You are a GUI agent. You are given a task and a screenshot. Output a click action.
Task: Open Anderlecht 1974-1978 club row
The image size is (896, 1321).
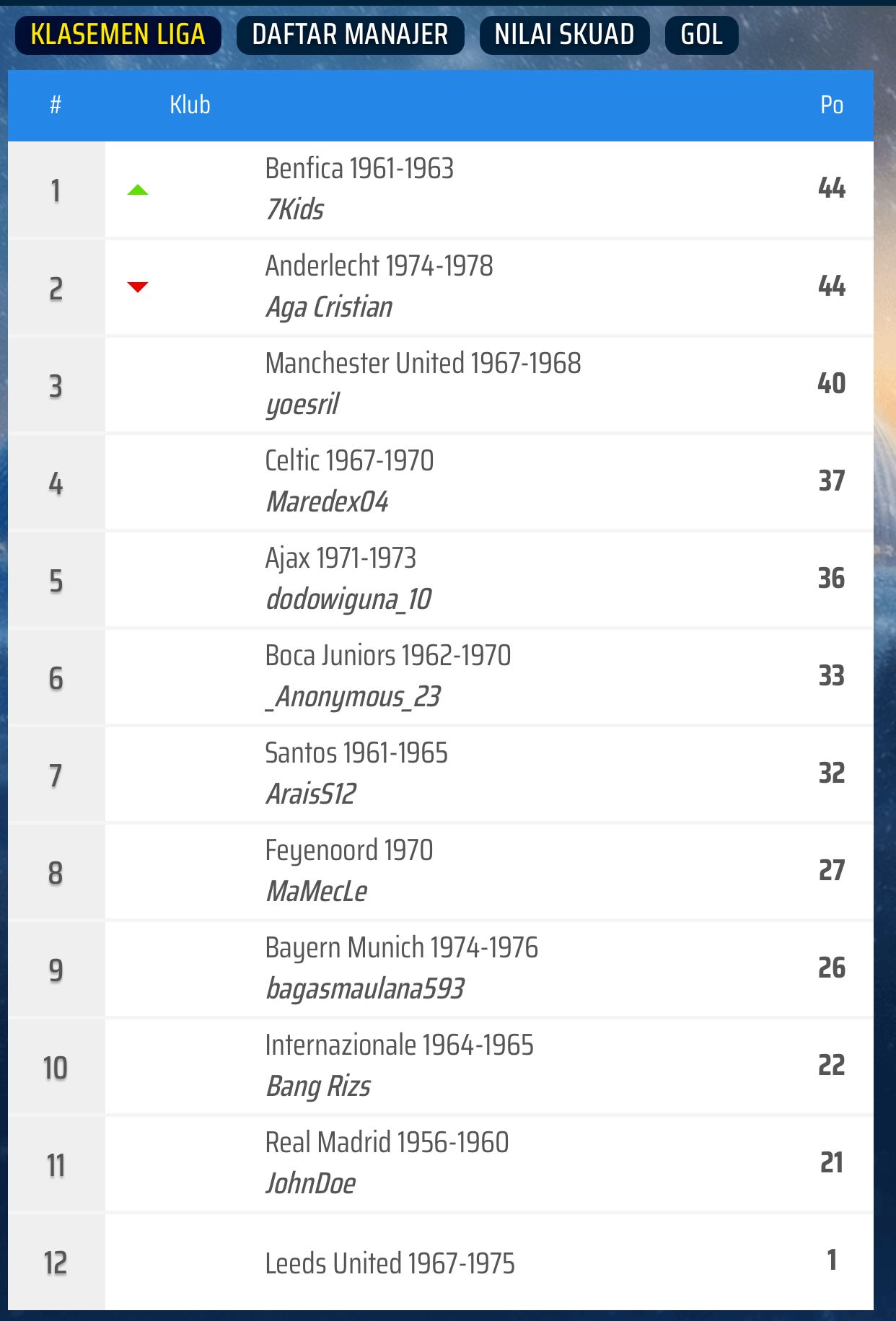379,266
